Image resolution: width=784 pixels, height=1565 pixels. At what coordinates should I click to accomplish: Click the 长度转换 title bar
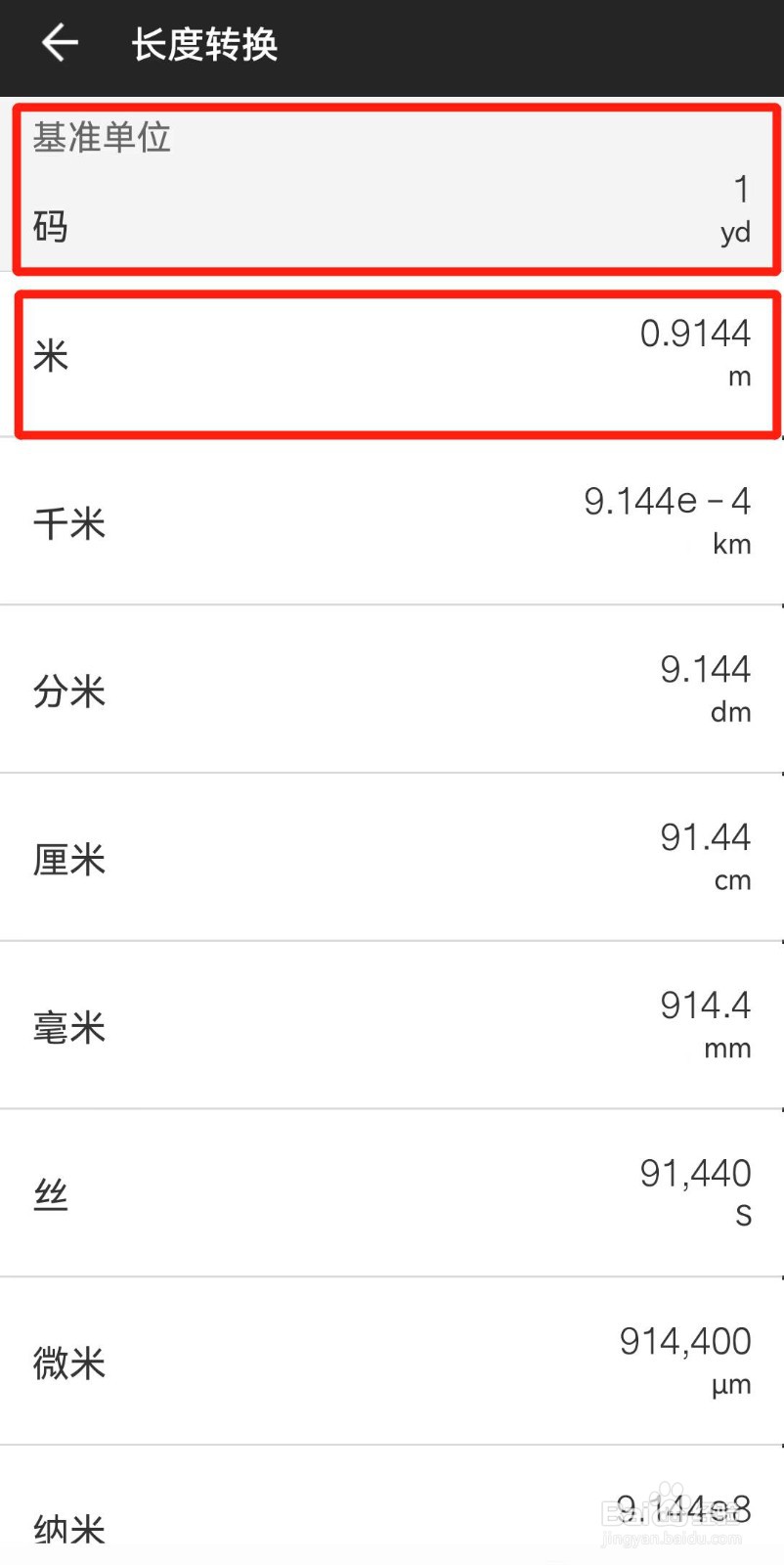point(203,43)
